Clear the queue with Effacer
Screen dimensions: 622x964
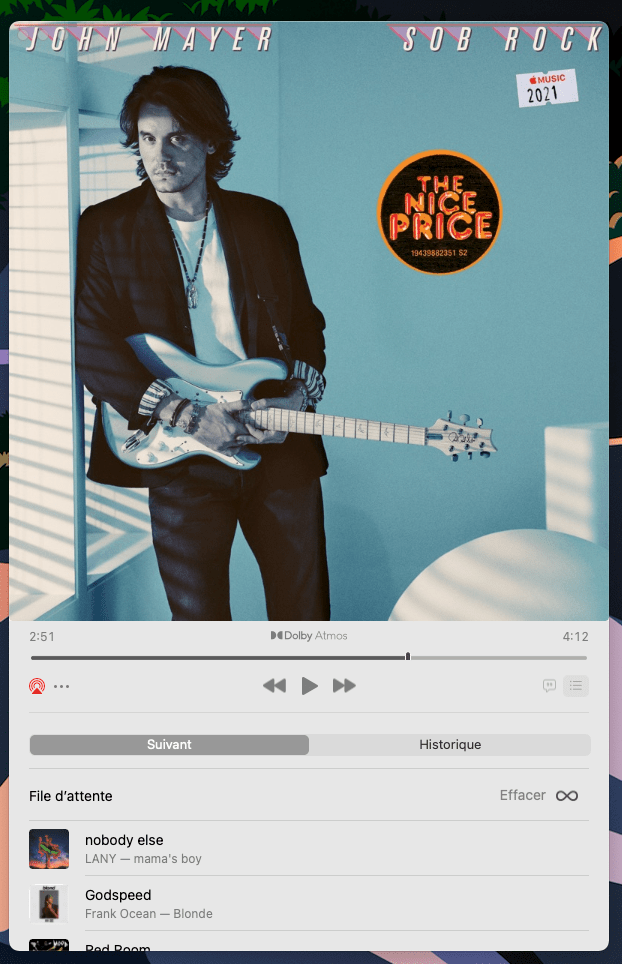pyautogui.click(x=522, y=796)
